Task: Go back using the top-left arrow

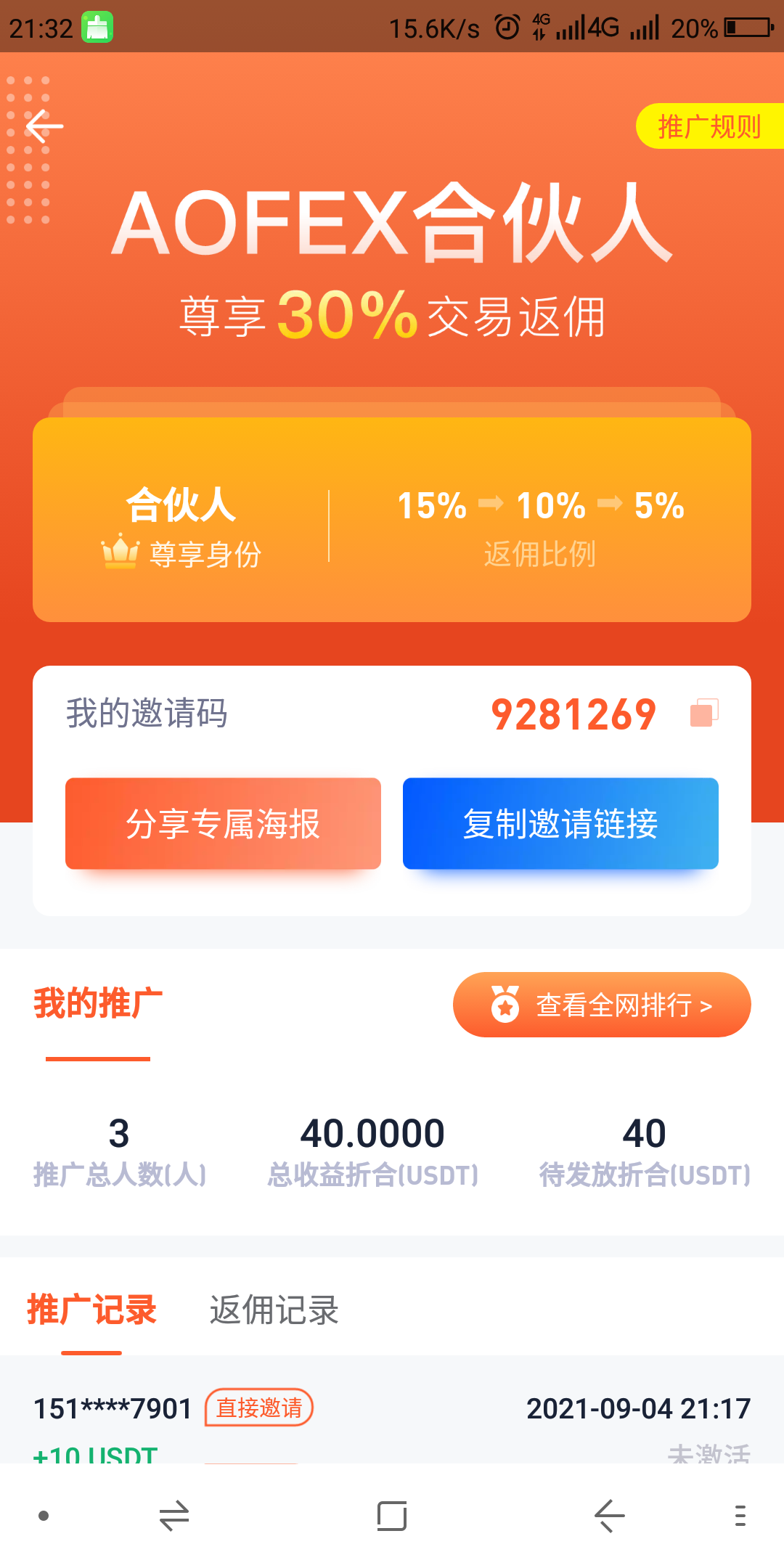Action: pos(44,126)
